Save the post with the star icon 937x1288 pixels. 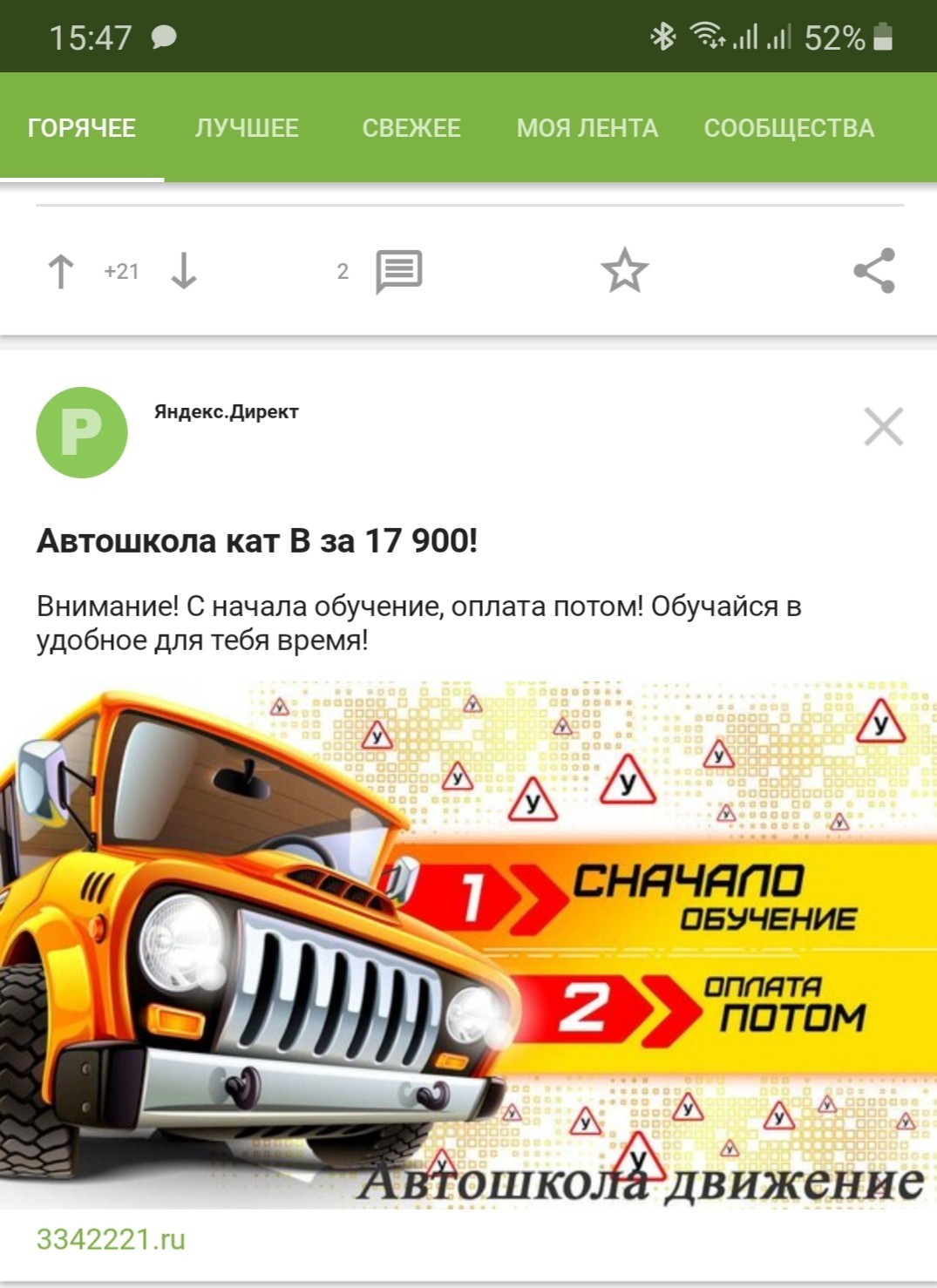click(x=624, y=271)
